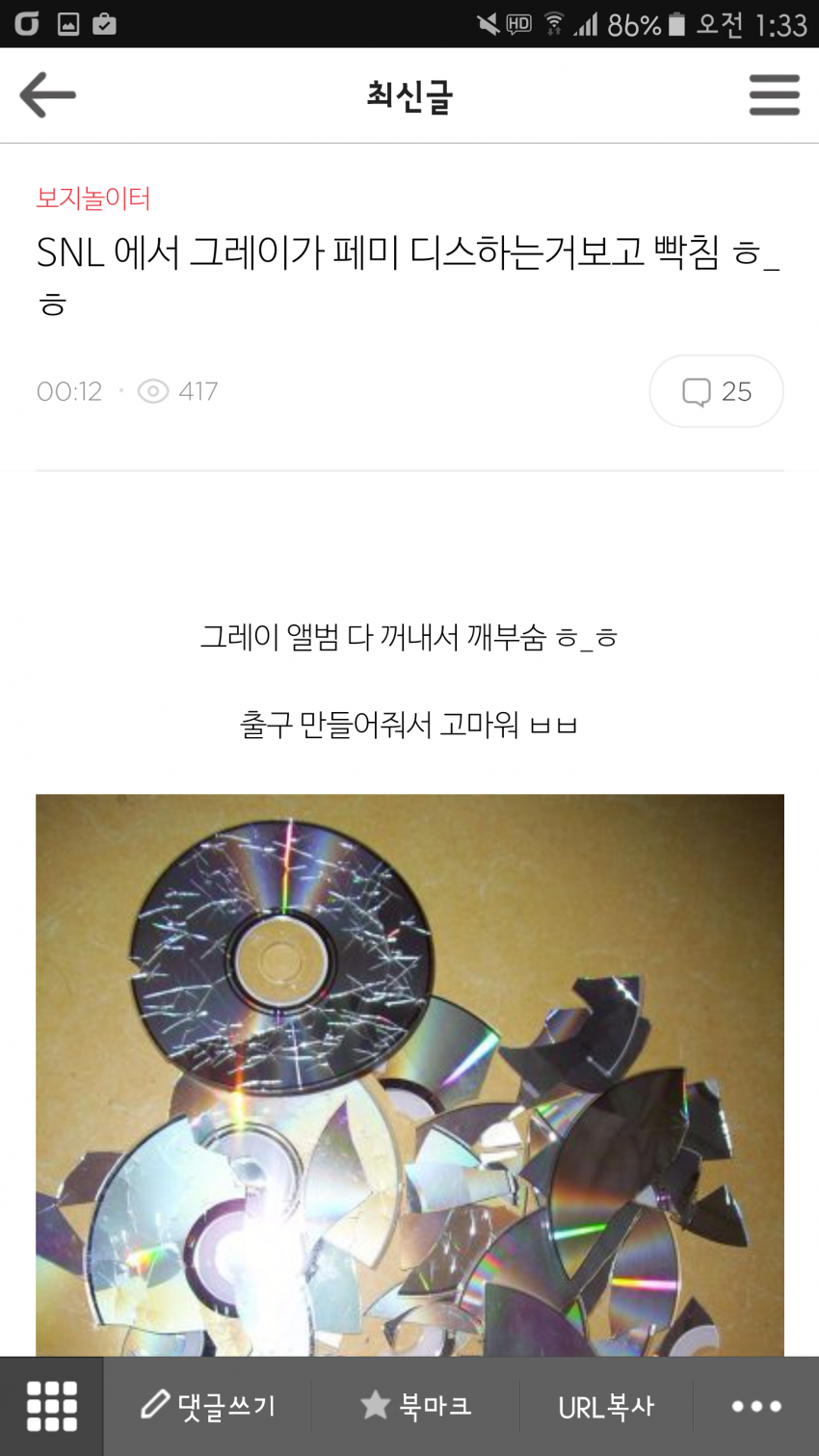819x1456 pixels.
Task: Go back using the top arrow
Action: click(x=47, y=95)
